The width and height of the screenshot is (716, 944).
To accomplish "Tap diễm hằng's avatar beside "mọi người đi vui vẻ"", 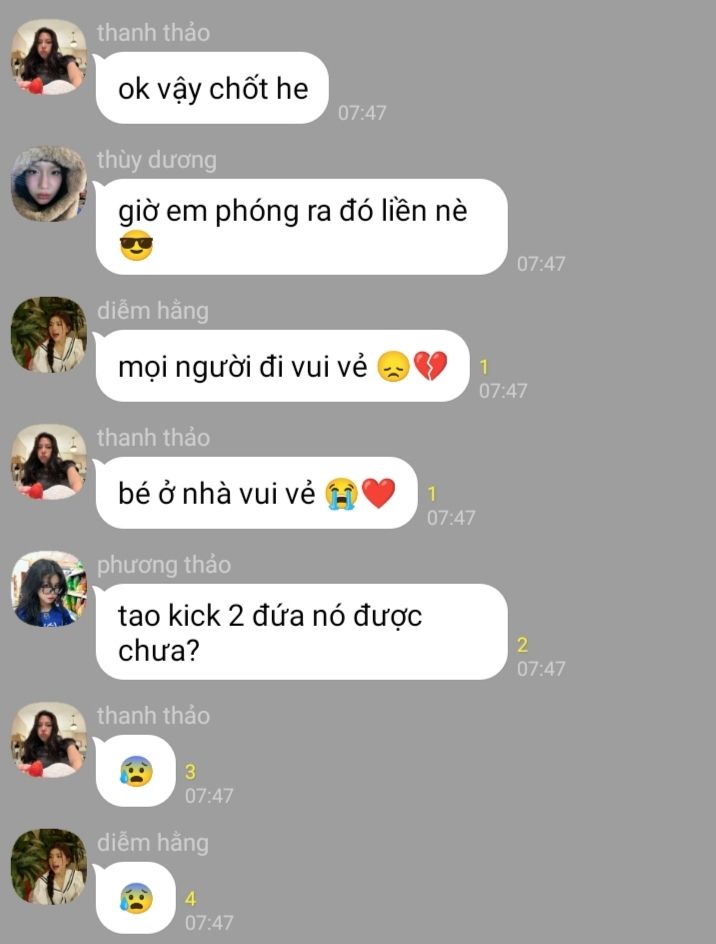I will tap(48, 335).
